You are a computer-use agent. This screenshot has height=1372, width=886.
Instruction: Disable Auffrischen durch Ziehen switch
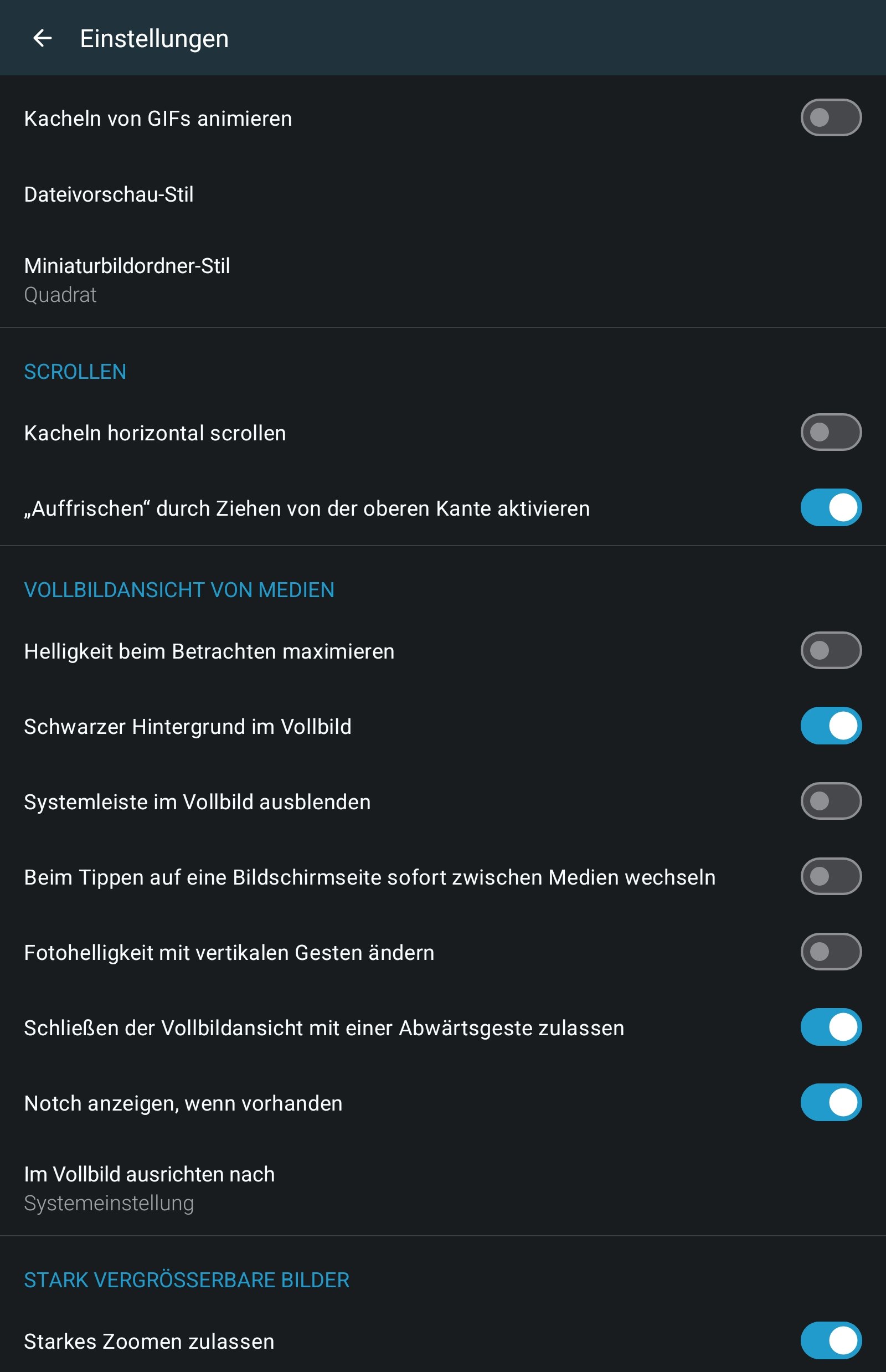click(x=830, y=507)
